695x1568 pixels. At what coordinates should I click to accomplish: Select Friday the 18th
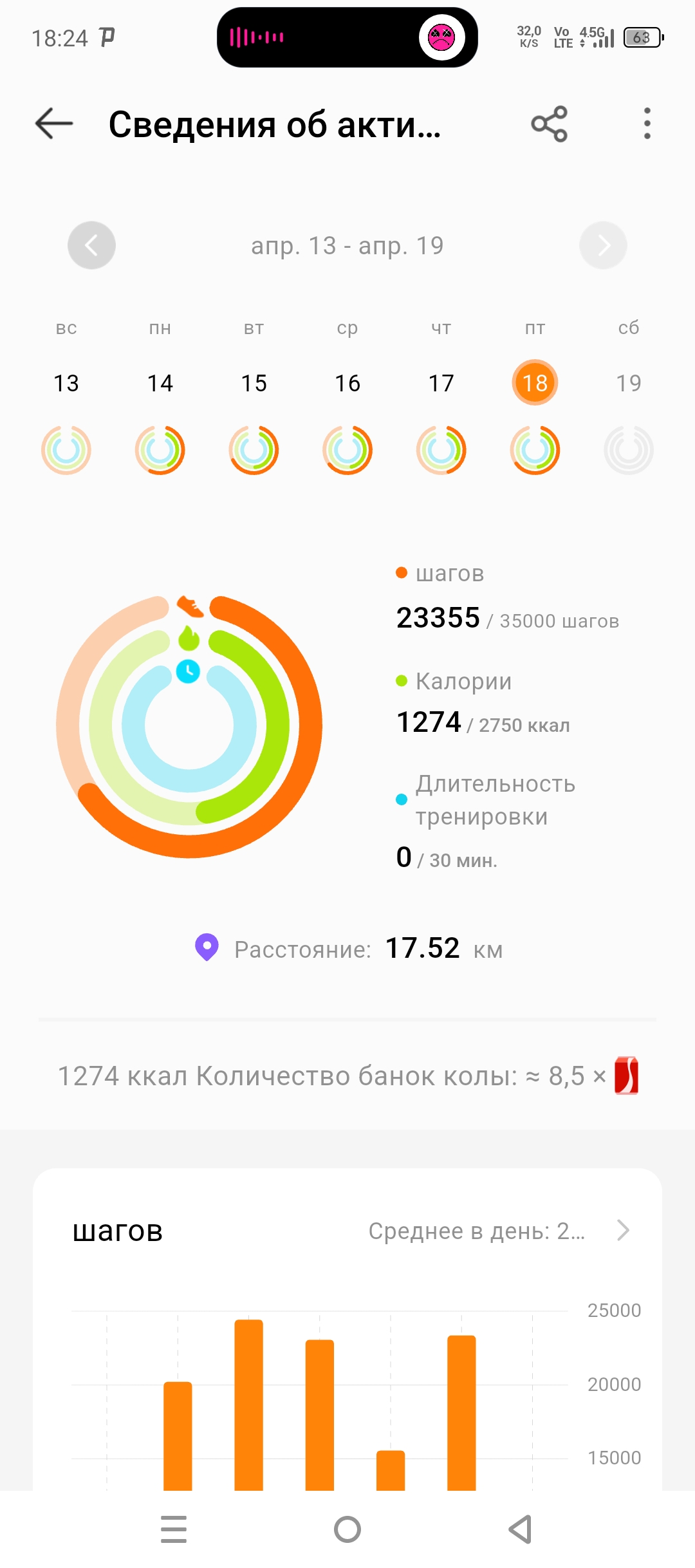(x=535, y=383)
